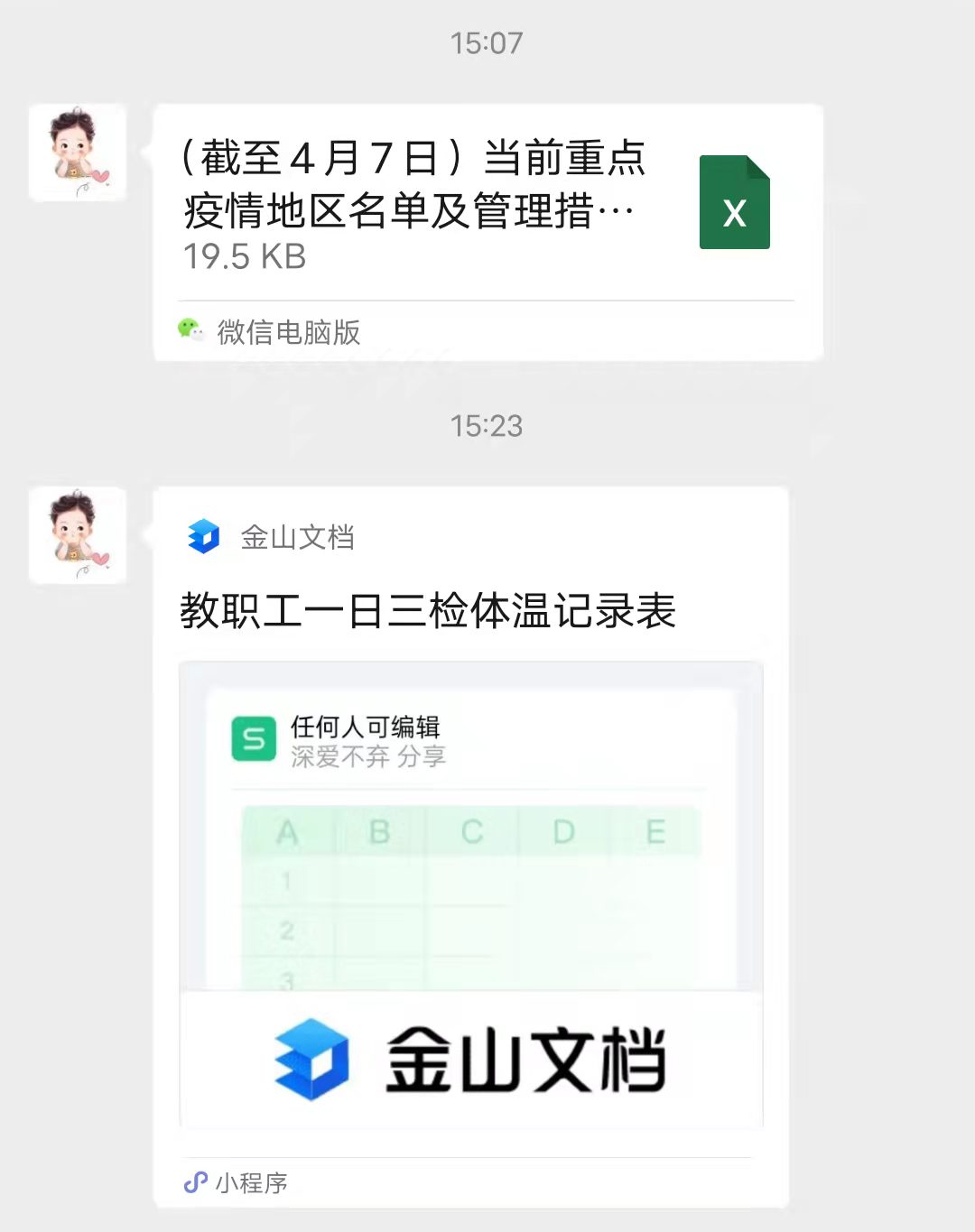The width and height of the screenshot is (975, 1232).
Task: Tap the sender's avatar beside the 金山文档 card
Action: (x=78, y=535)
